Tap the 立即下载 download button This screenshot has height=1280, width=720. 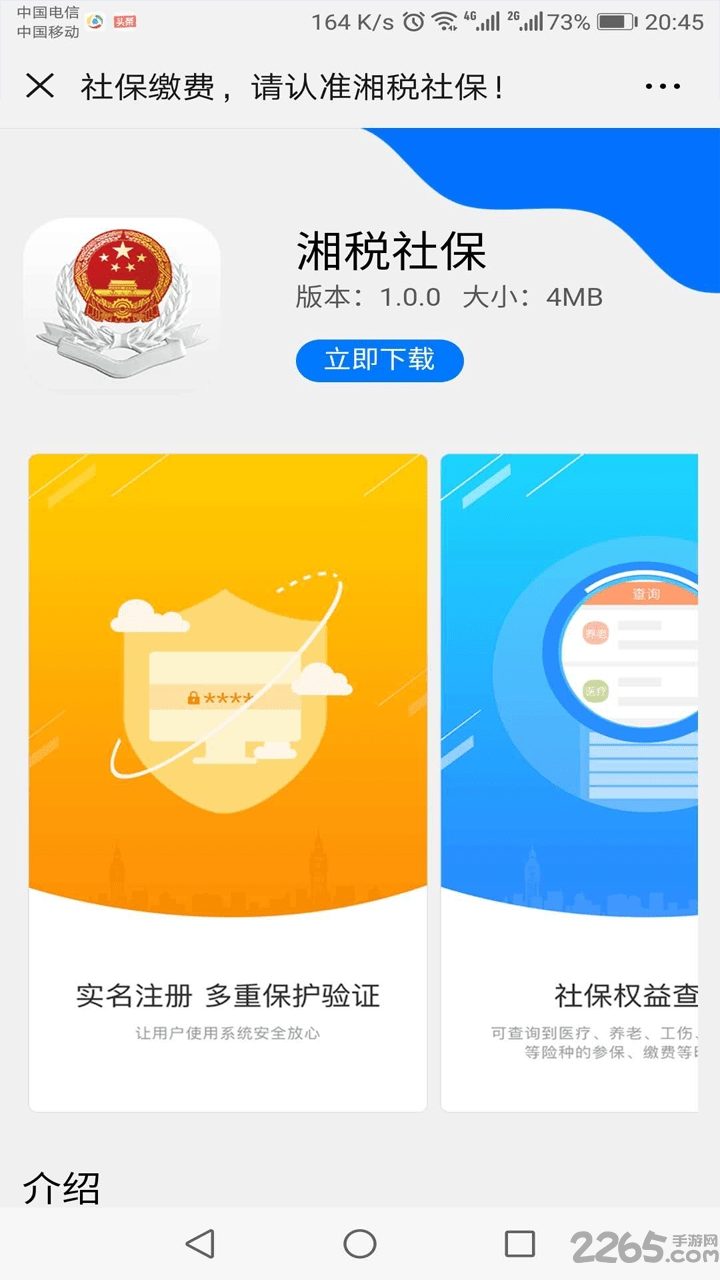click(379, 360)
